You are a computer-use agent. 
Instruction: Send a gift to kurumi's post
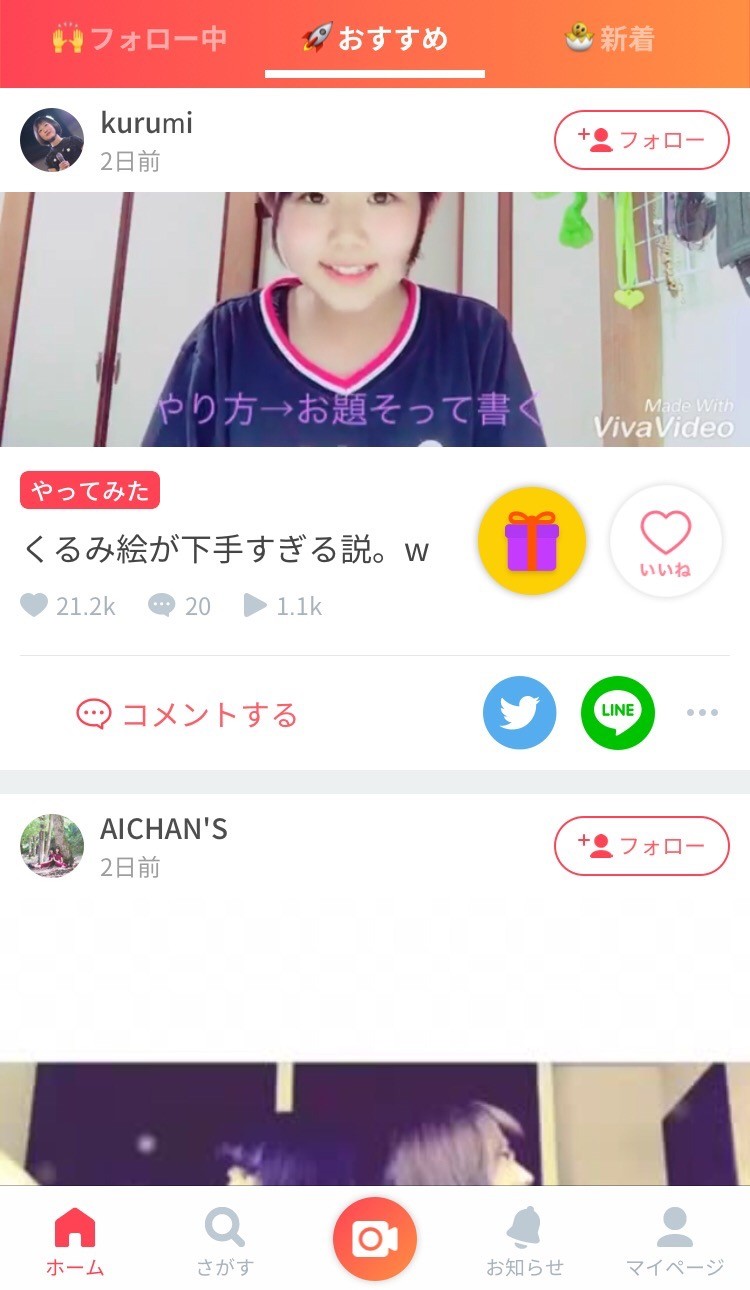532,541
